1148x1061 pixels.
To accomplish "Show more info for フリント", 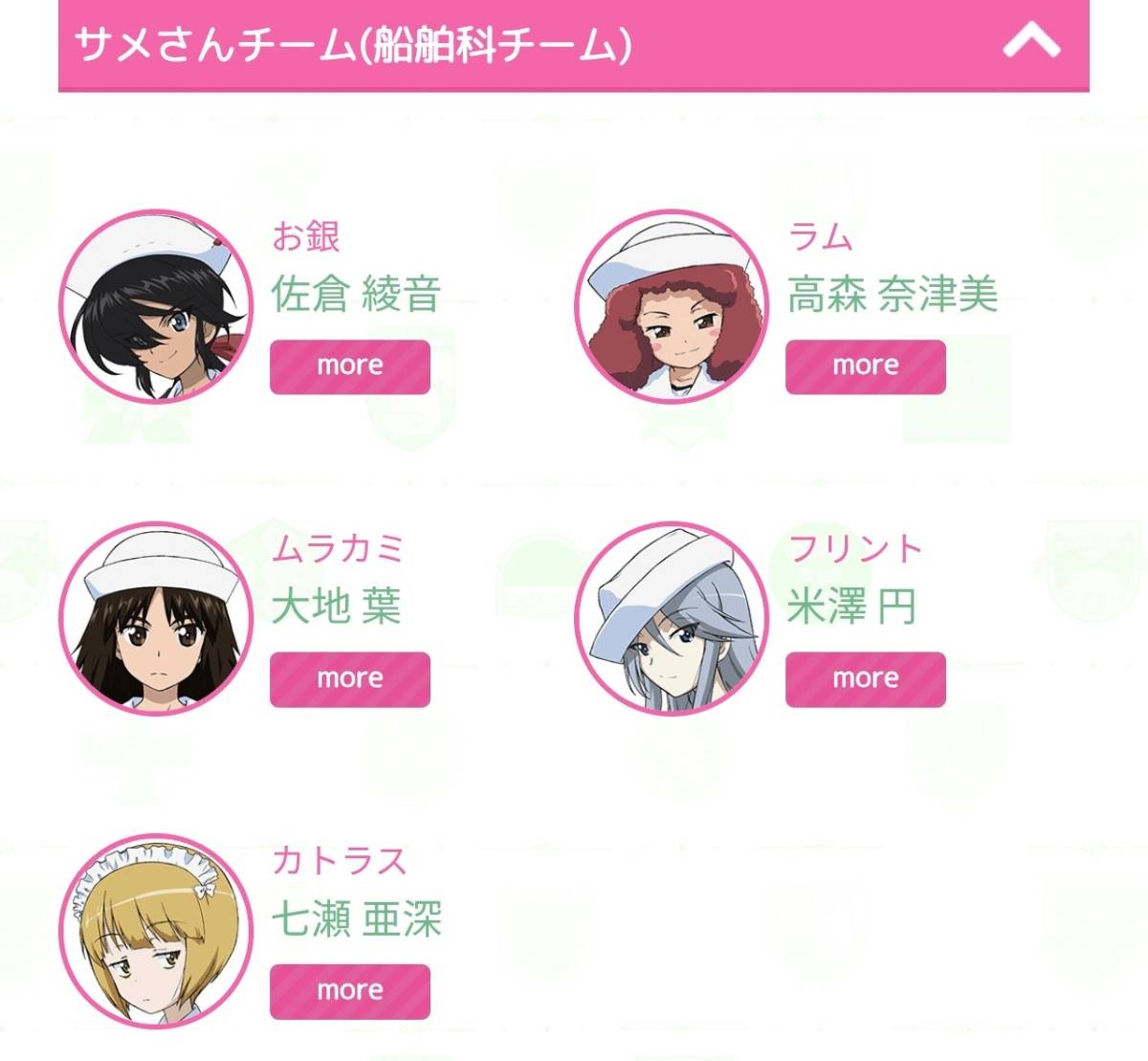I will (x=865, y=679).
